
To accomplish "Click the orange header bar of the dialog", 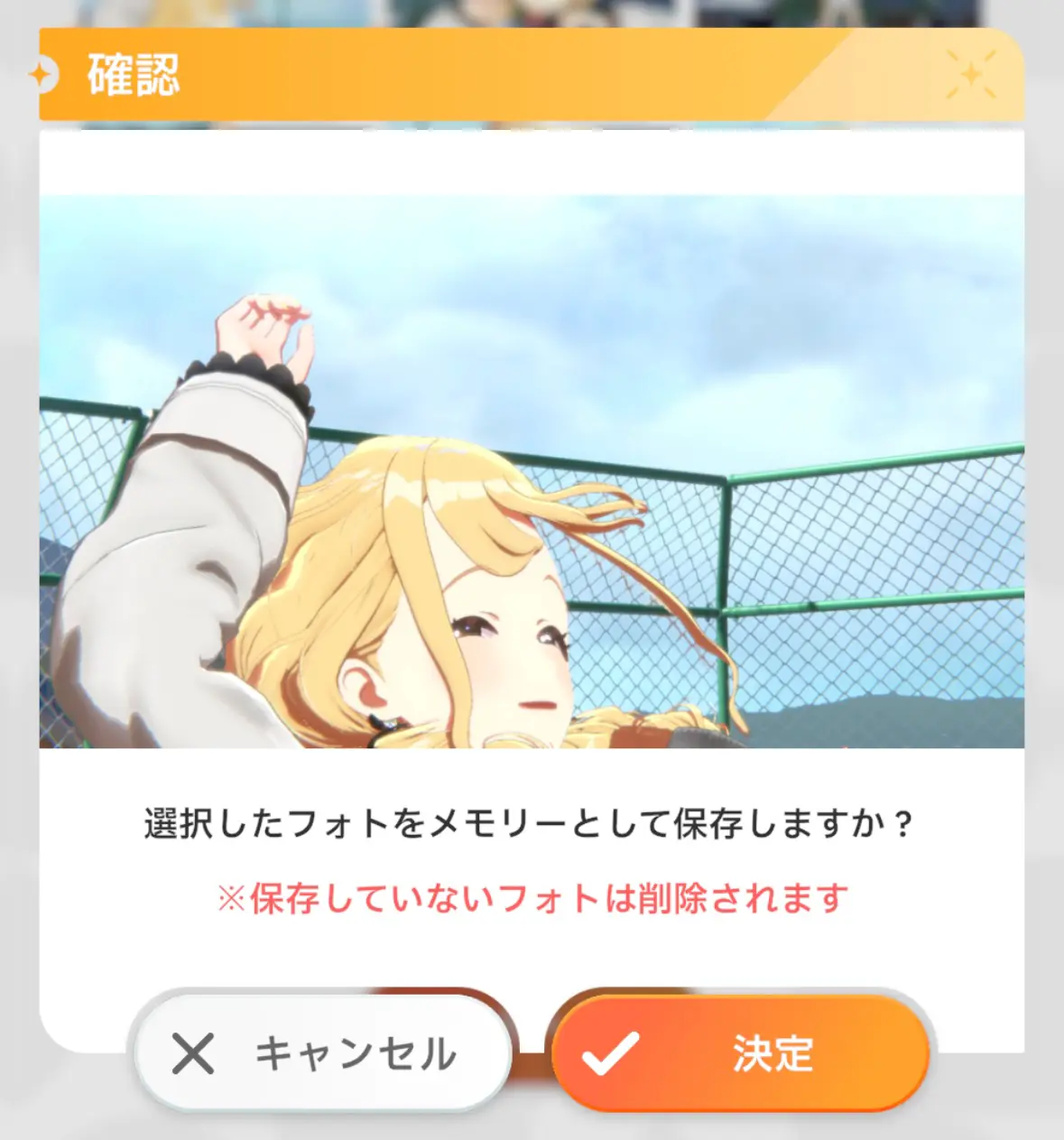I will tap(532, 76).
